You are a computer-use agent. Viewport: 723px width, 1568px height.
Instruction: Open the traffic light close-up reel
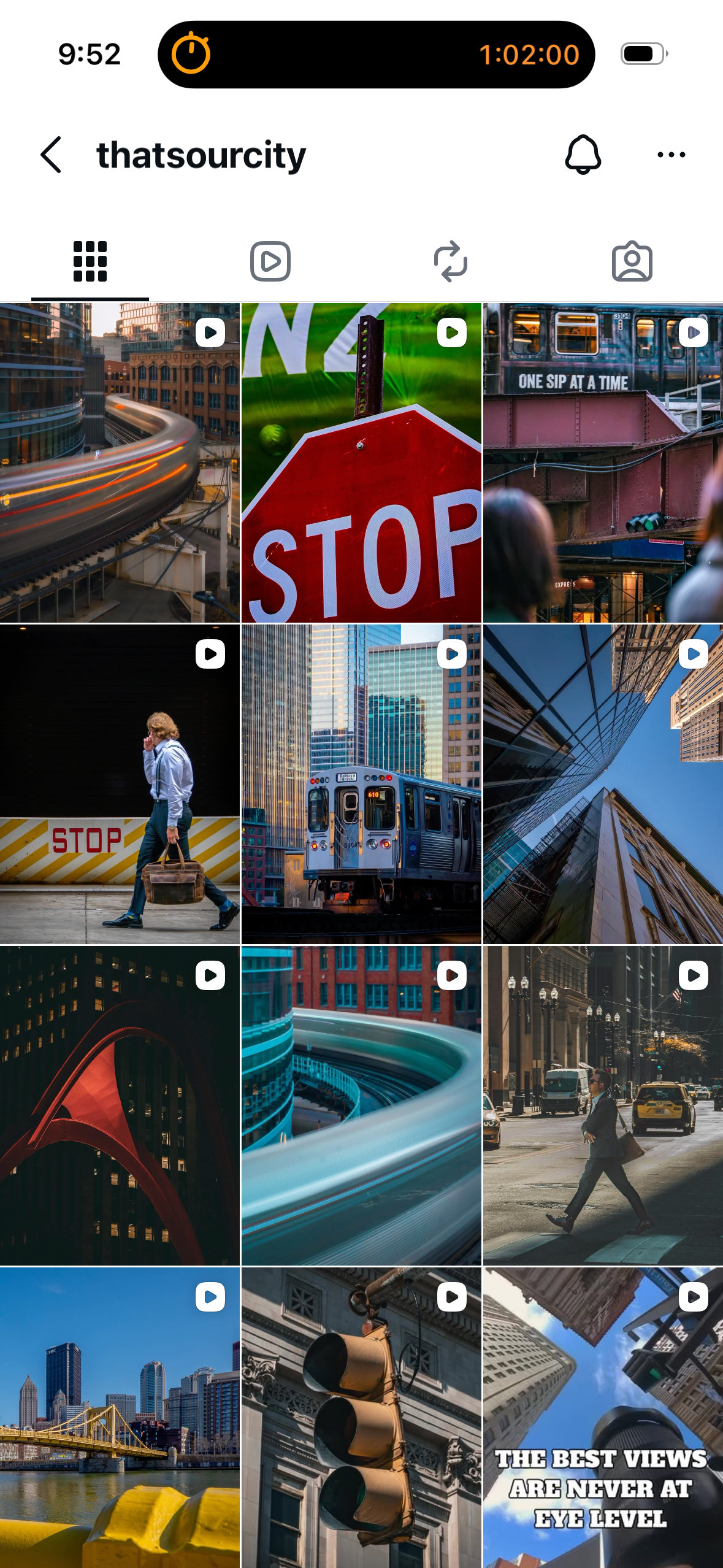361,1417
